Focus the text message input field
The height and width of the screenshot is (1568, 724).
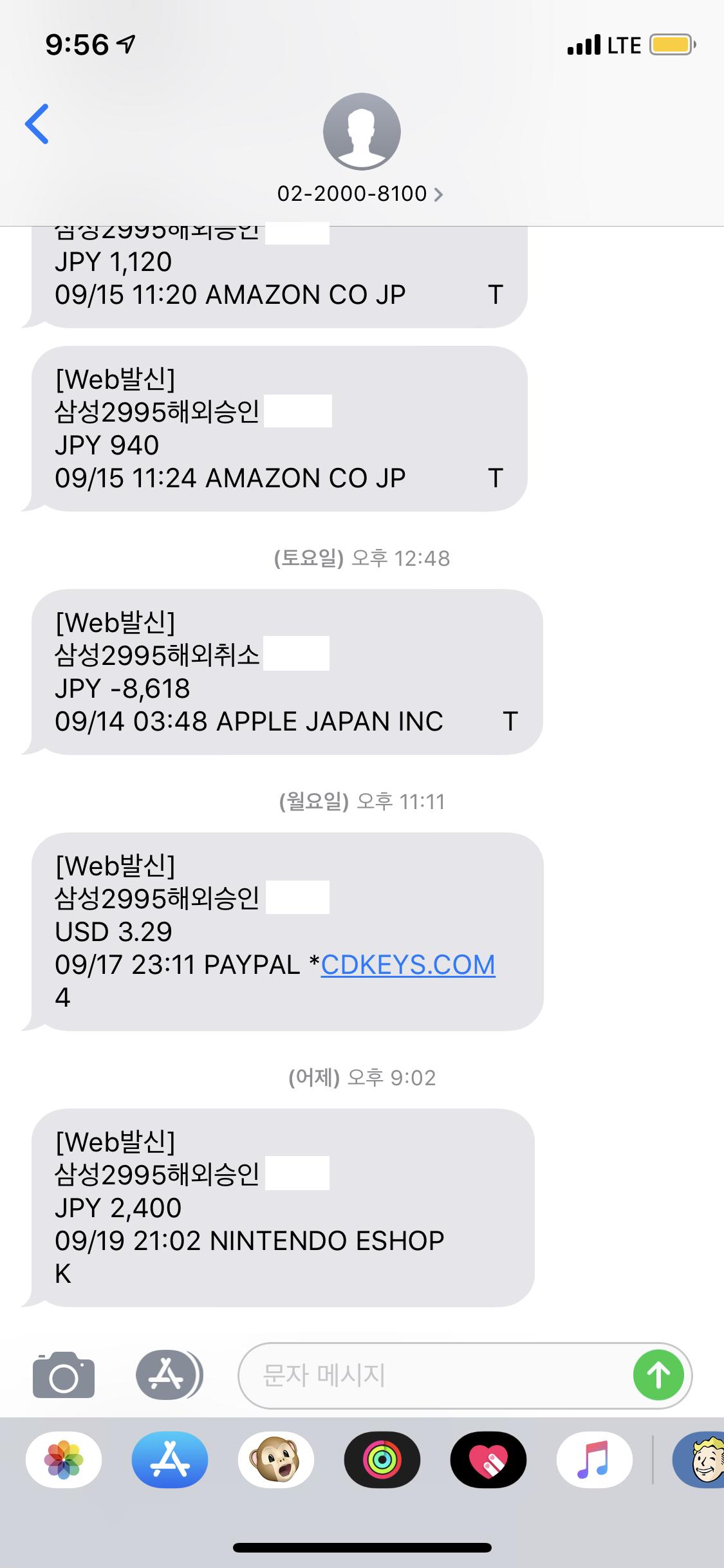[438, 1376]
